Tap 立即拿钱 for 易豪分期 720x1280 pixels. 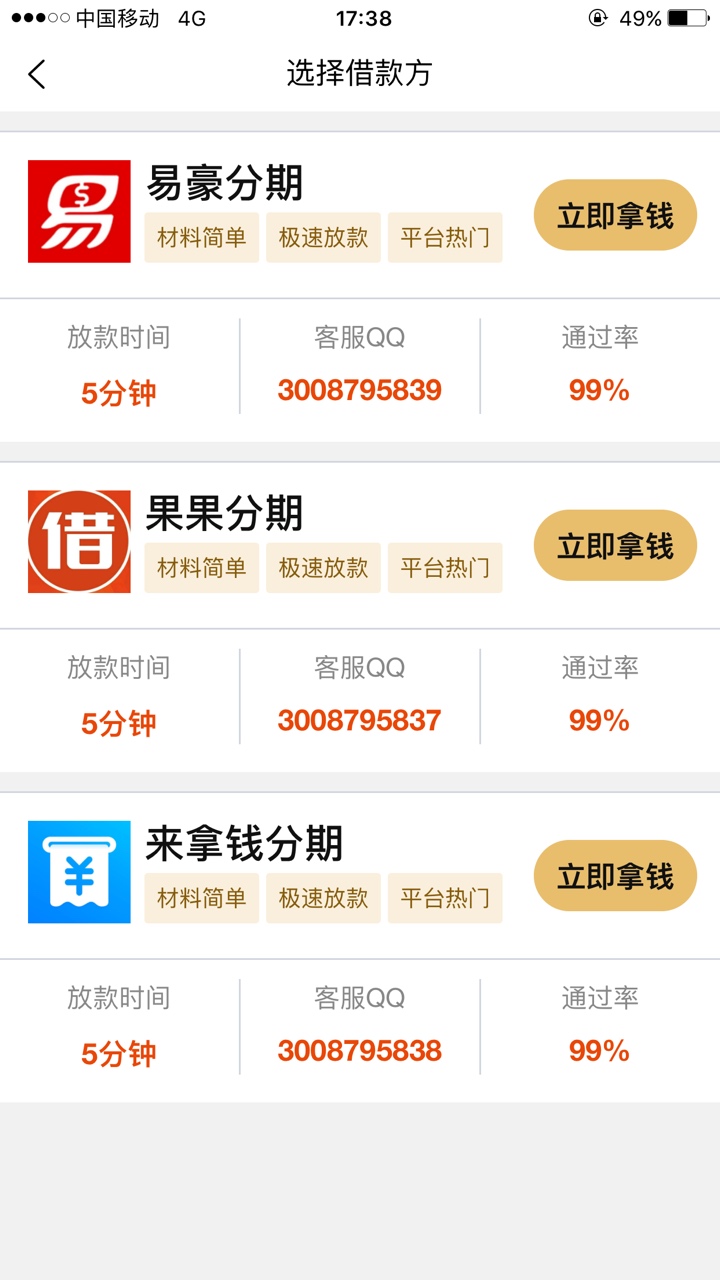[615, 215]
